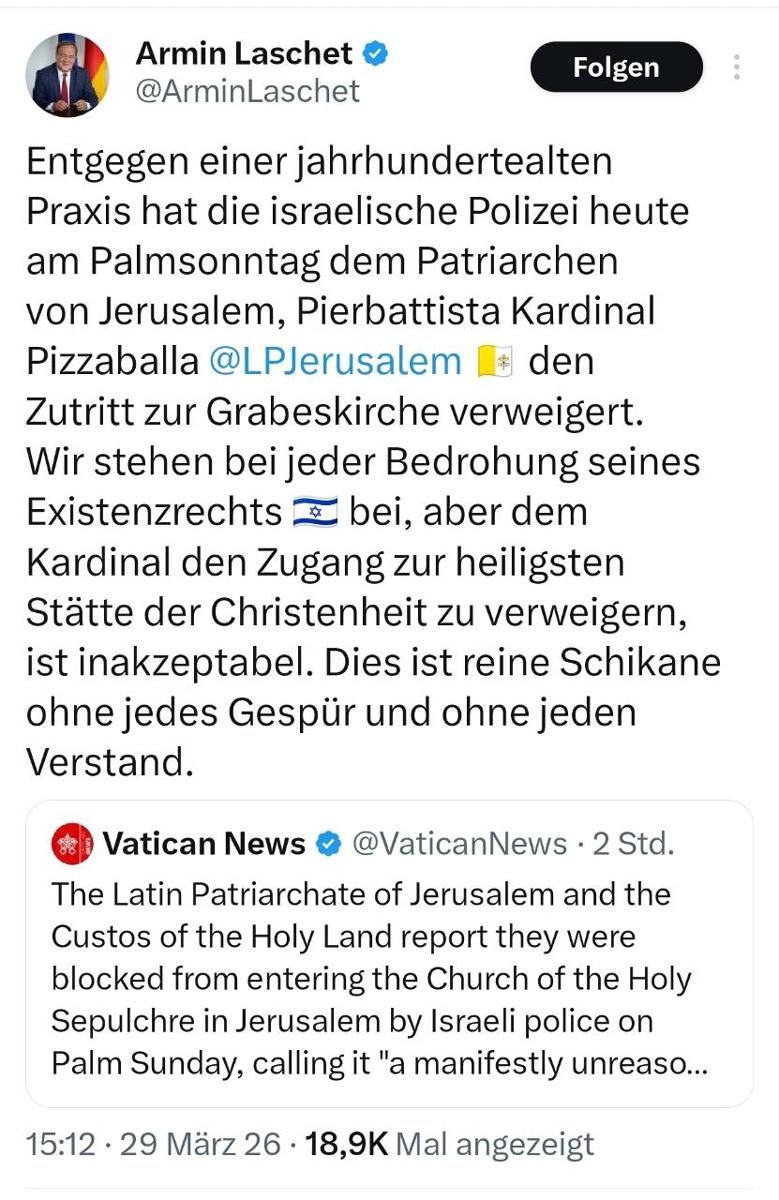Open the quoted Vatican News tweet card
Screen dimensions: 779x1200
(389, 960)
